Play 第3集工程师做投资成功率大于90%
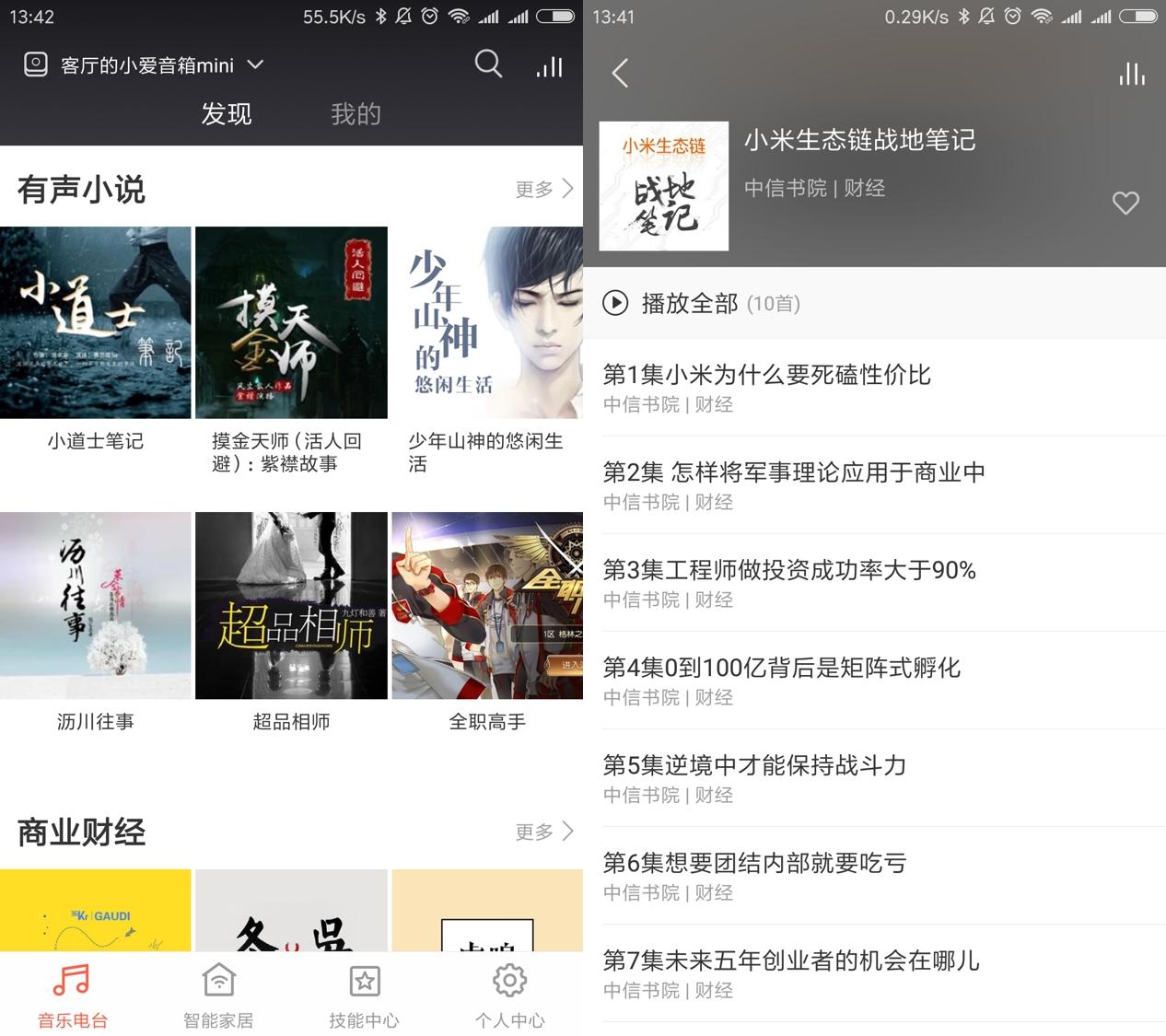This screenshot has height=1036, width=1166. tap(788, 582)
